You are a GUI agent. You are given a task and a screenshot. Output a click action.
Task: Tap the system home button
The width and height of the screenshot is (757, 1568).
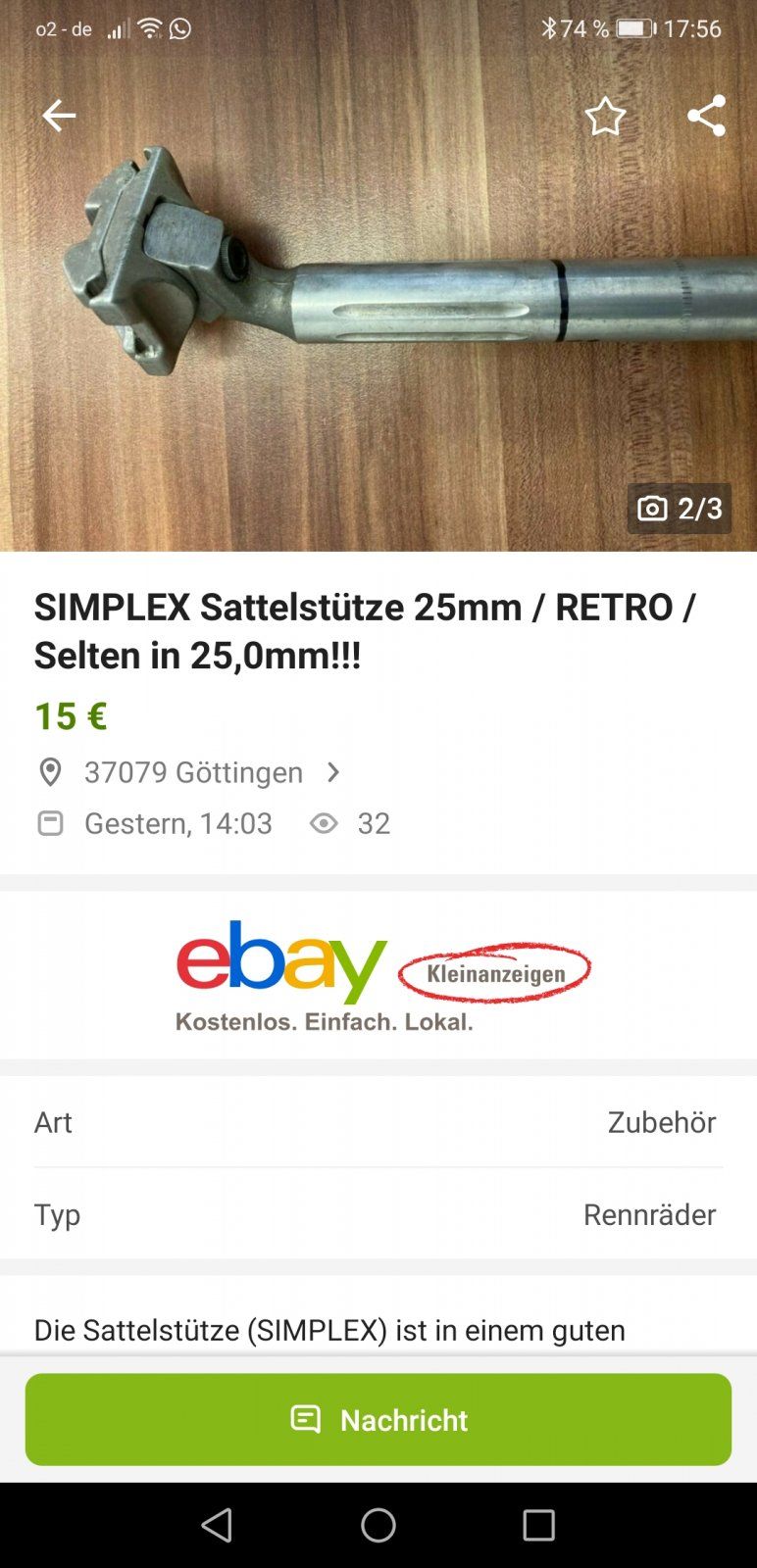[378, 1525]
